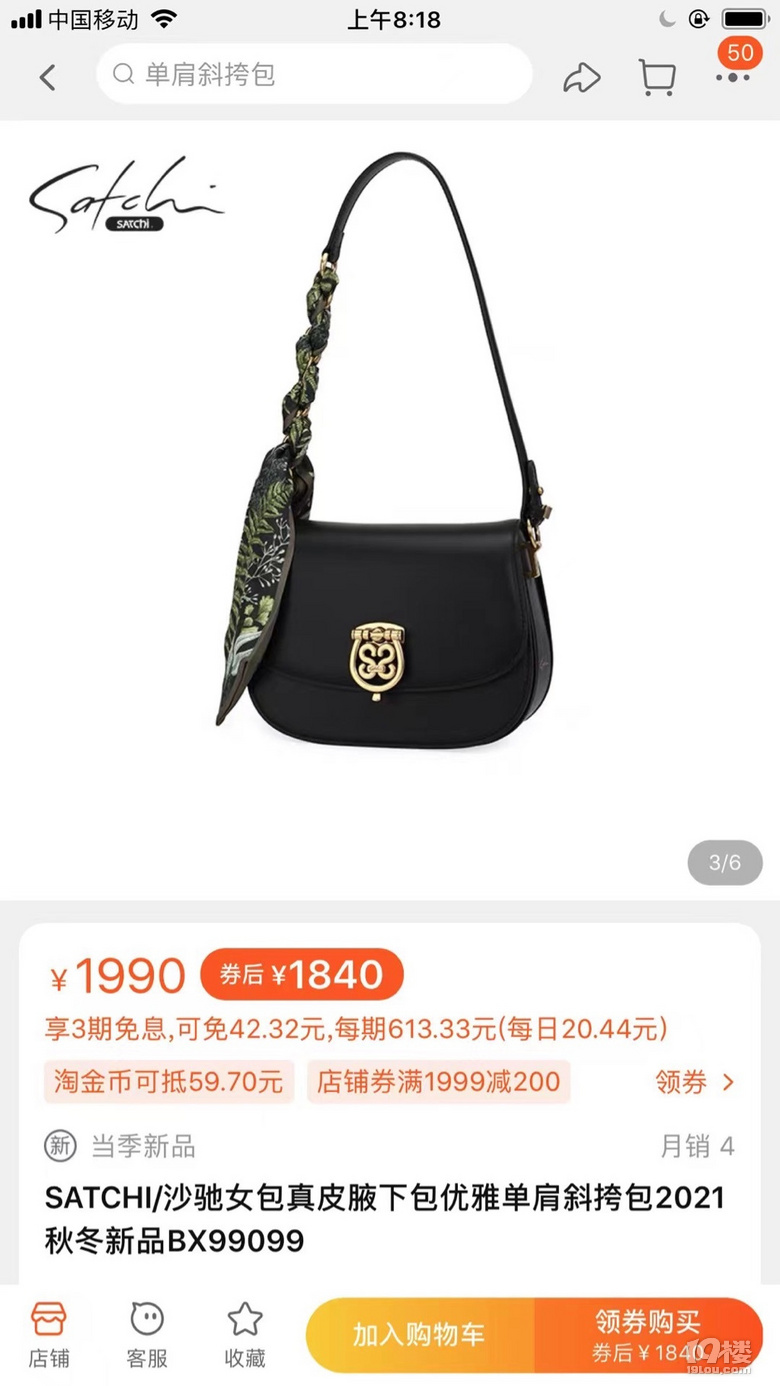This screenshot has width=780, height=1386.
Task: Go back to the previous page
Action: pos(47,76)
